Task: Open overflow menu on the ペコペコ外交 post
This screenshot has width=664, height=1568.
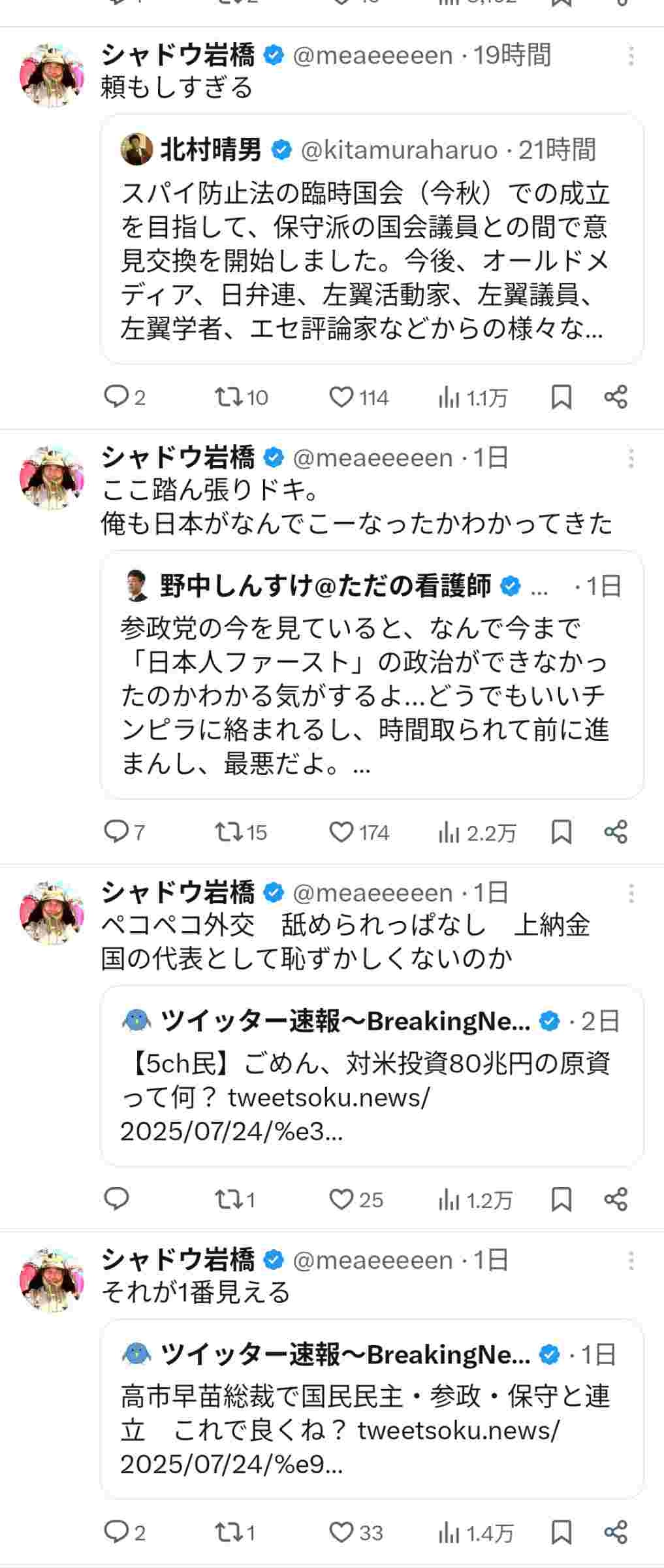Action: point(631,893)
